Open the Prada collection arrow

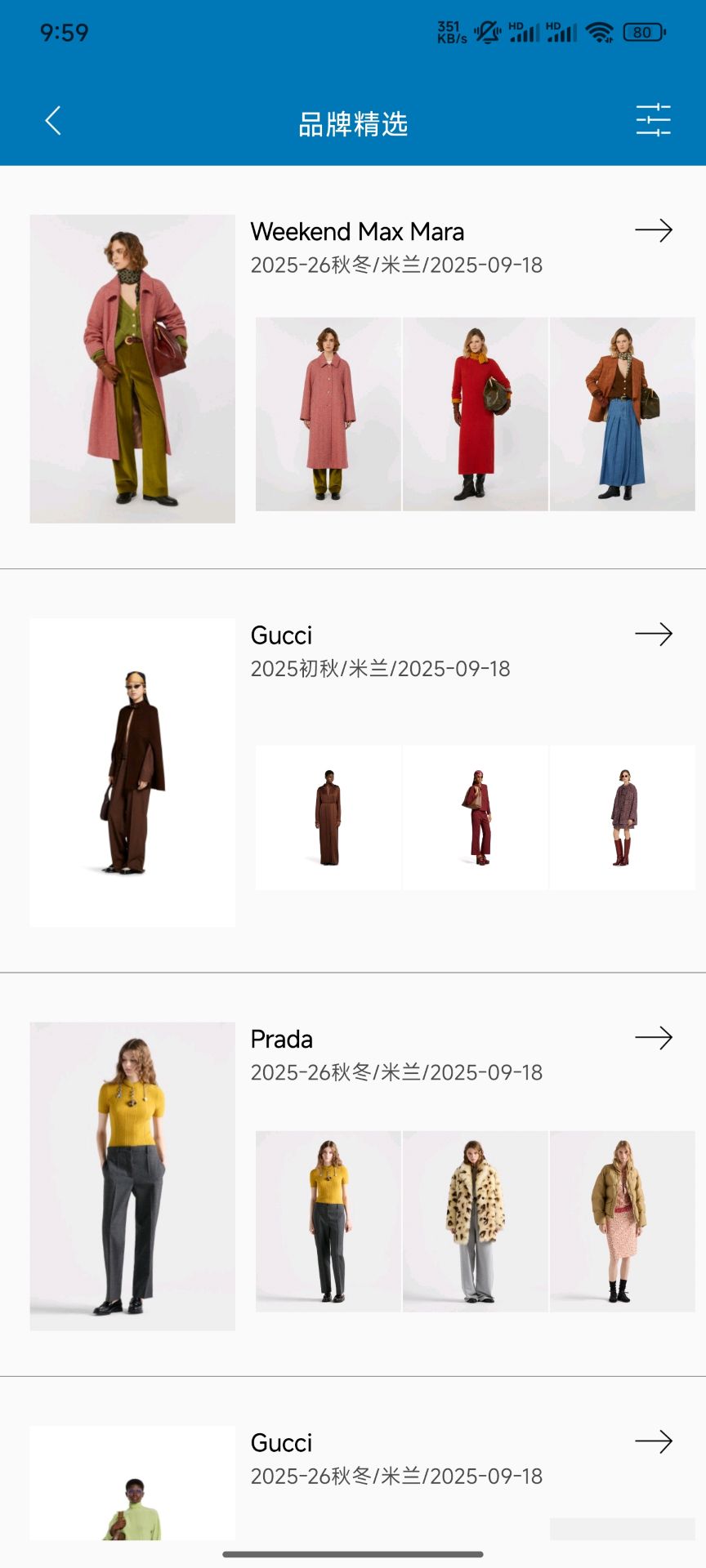pos(653,1038)
